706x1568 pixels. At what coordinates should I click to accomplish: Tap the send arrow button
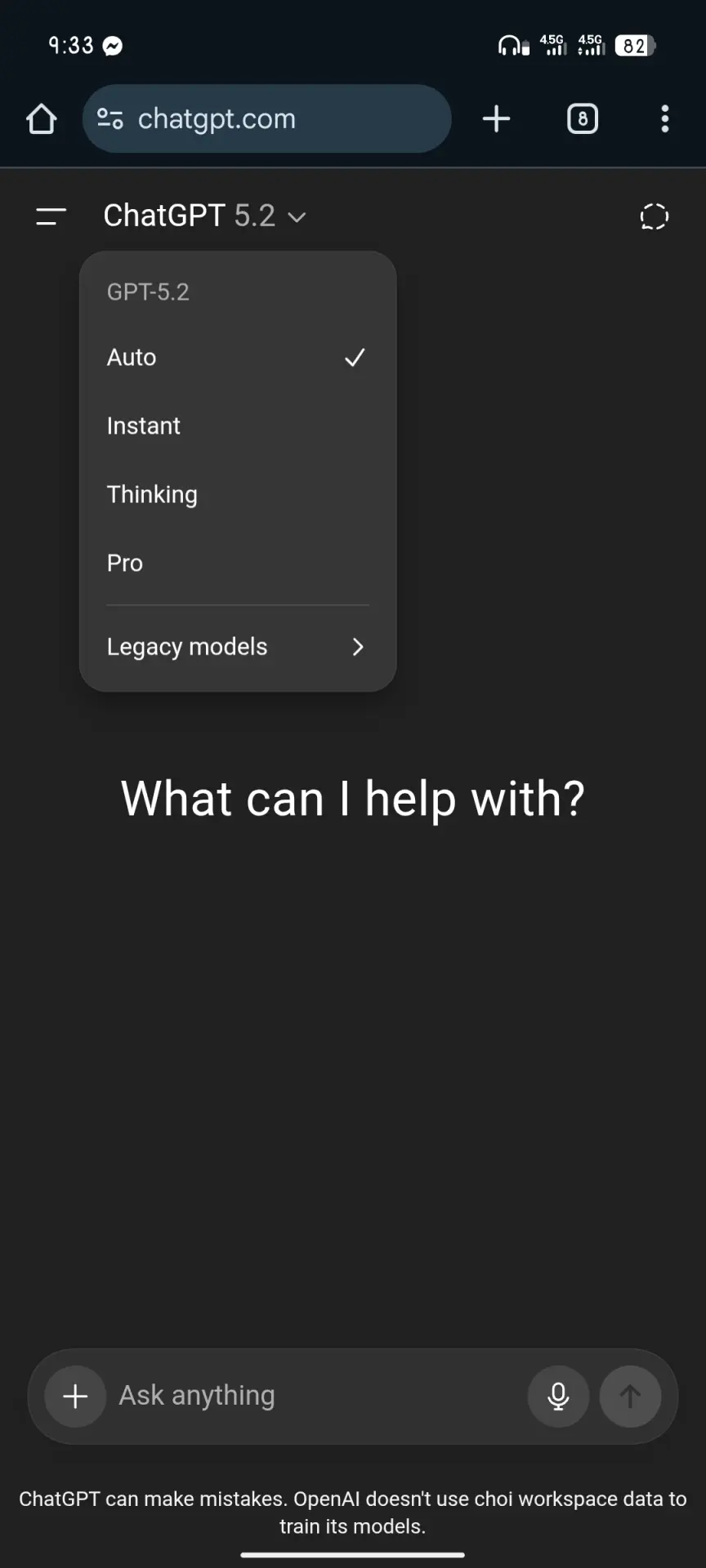click(630, 1396)
